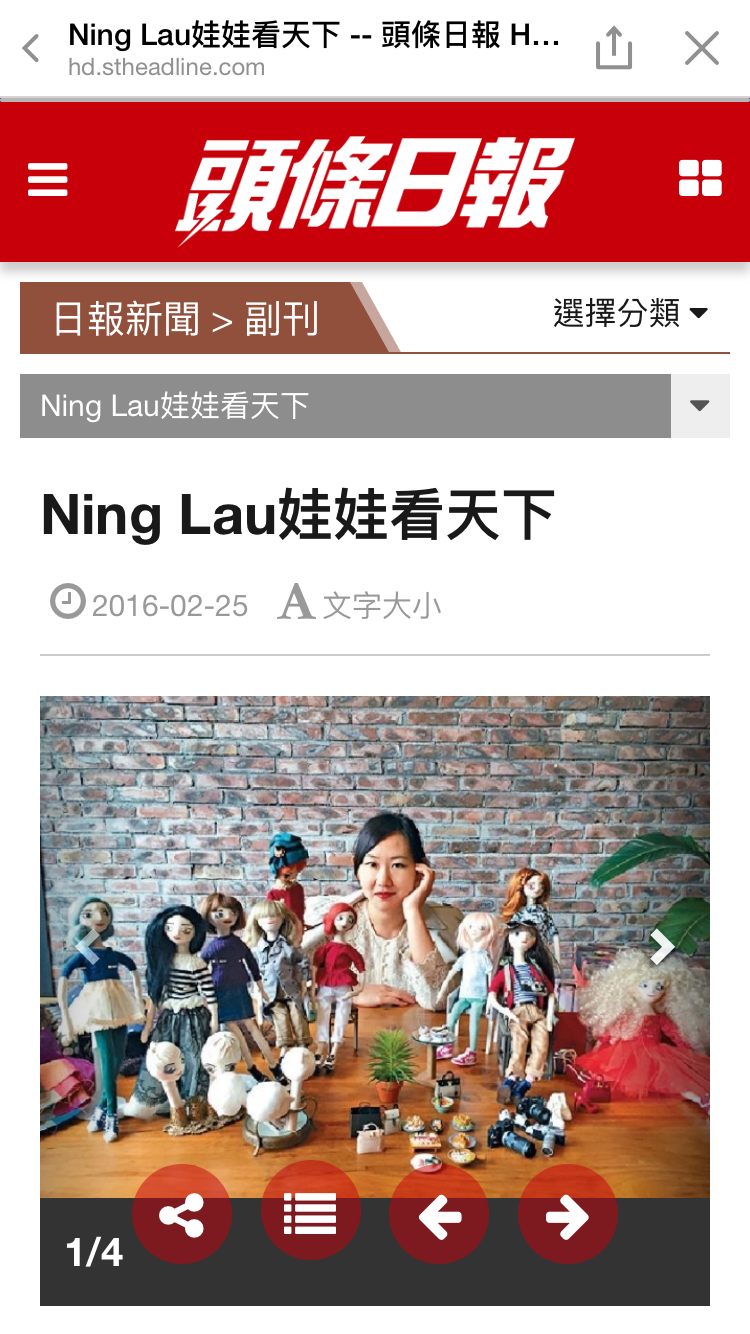Open the 副刊 breadcrumb link
The width and height of the screenshot is (750, 1334).
[282, 319]
